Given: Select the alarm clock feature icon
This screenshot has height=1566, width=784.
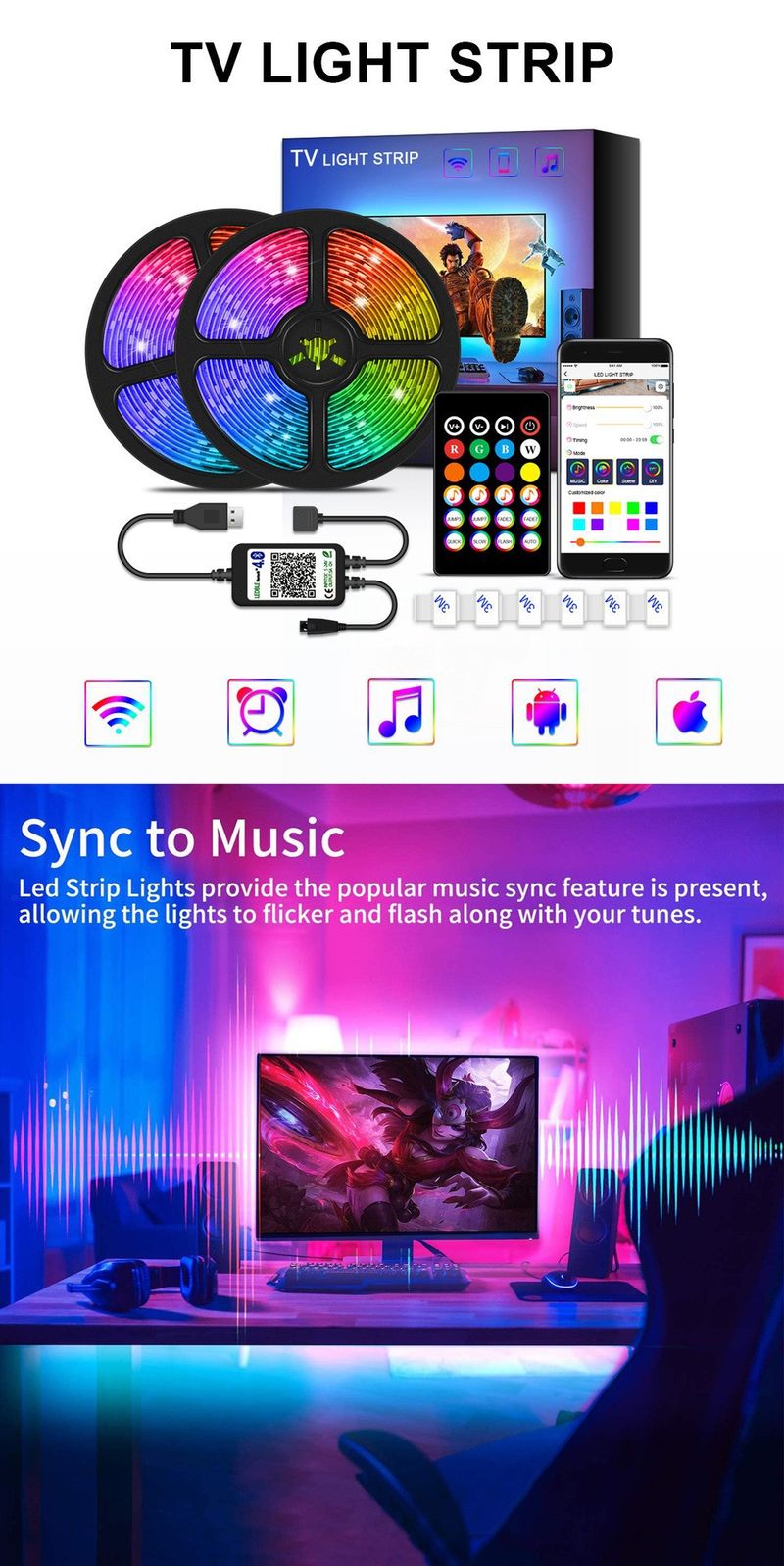Looking at the screenshot, I should 259,713.
